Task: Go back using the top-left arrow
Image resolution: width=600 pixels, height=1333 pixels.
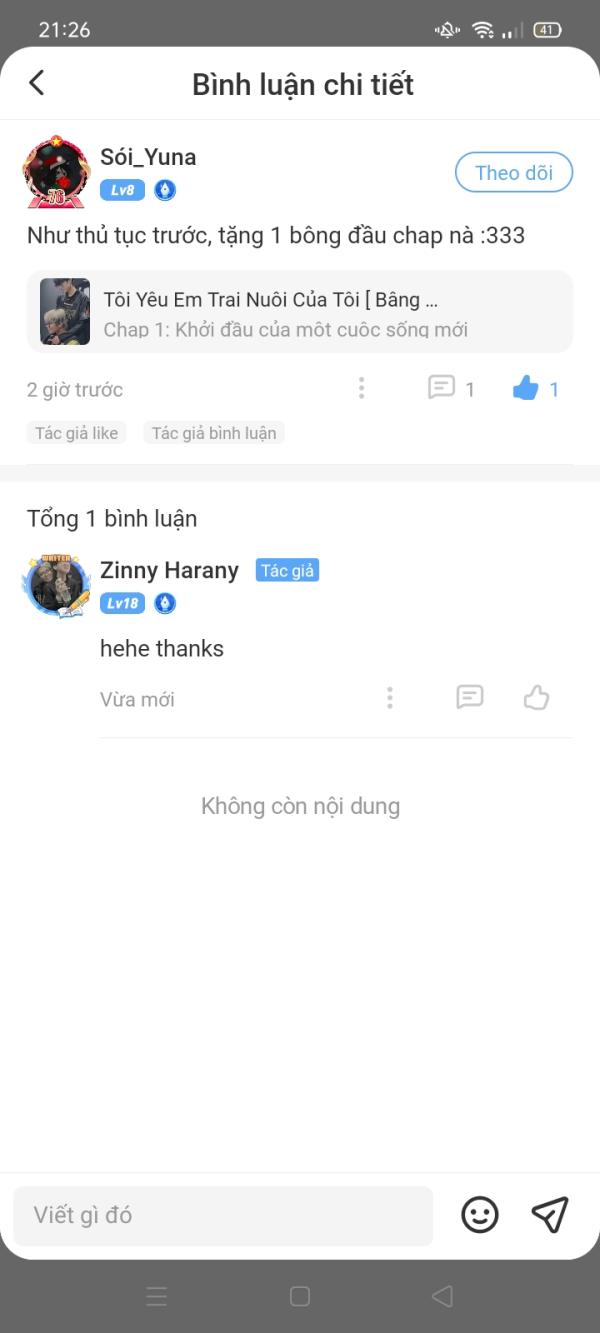Action: click(x=37, y=83)
